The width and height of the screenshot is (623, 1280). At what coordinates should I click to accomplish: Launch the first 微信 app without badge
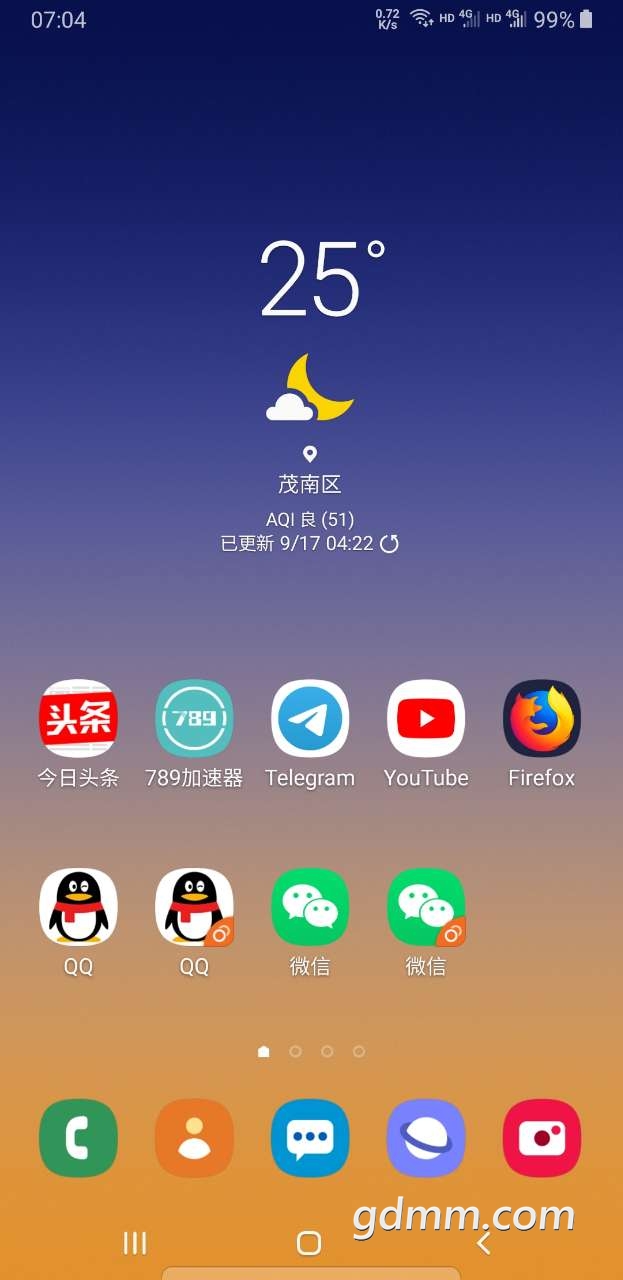(x=310, y=907)
